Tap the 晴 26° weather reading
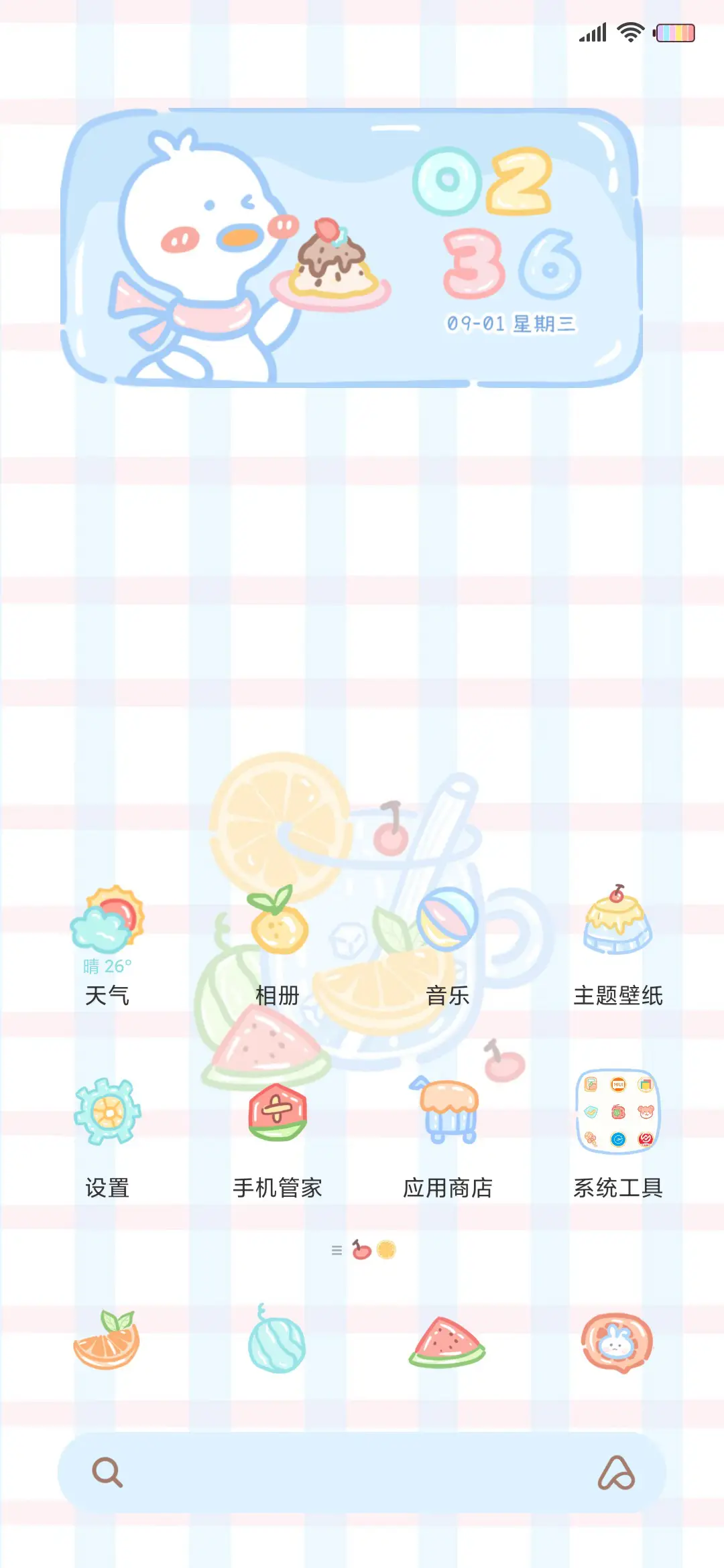The width and height of the screenshot is (724, 1568). (106, 965)
